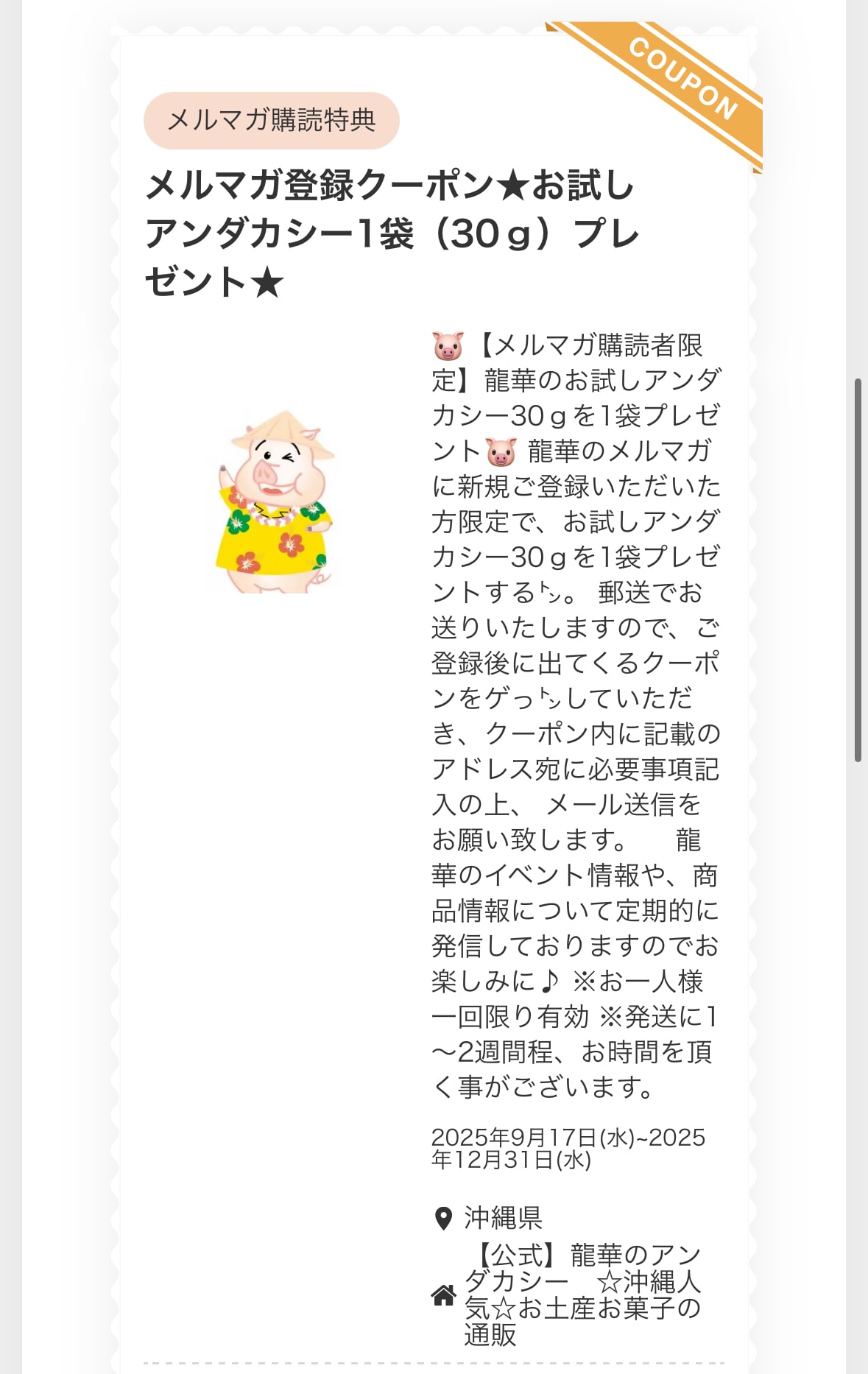This screenshot has width=868, height=1374.
Task: Open the メルマガ登録クーポン coupon card
Action: pos(391,233)
